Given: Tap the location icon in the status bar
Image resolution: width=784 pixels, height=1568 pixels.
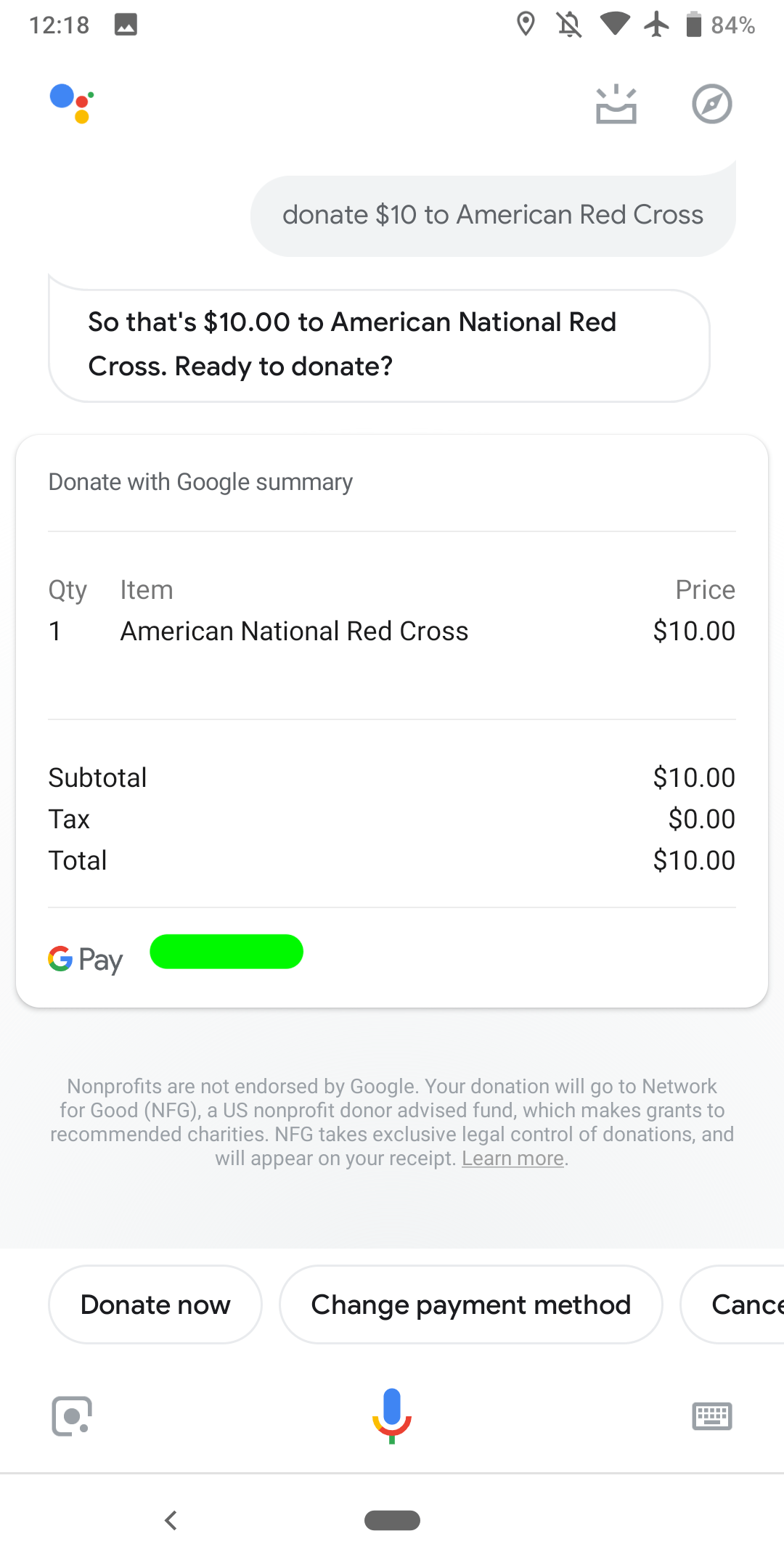Looking at the screenshot, I should [526, 24].
